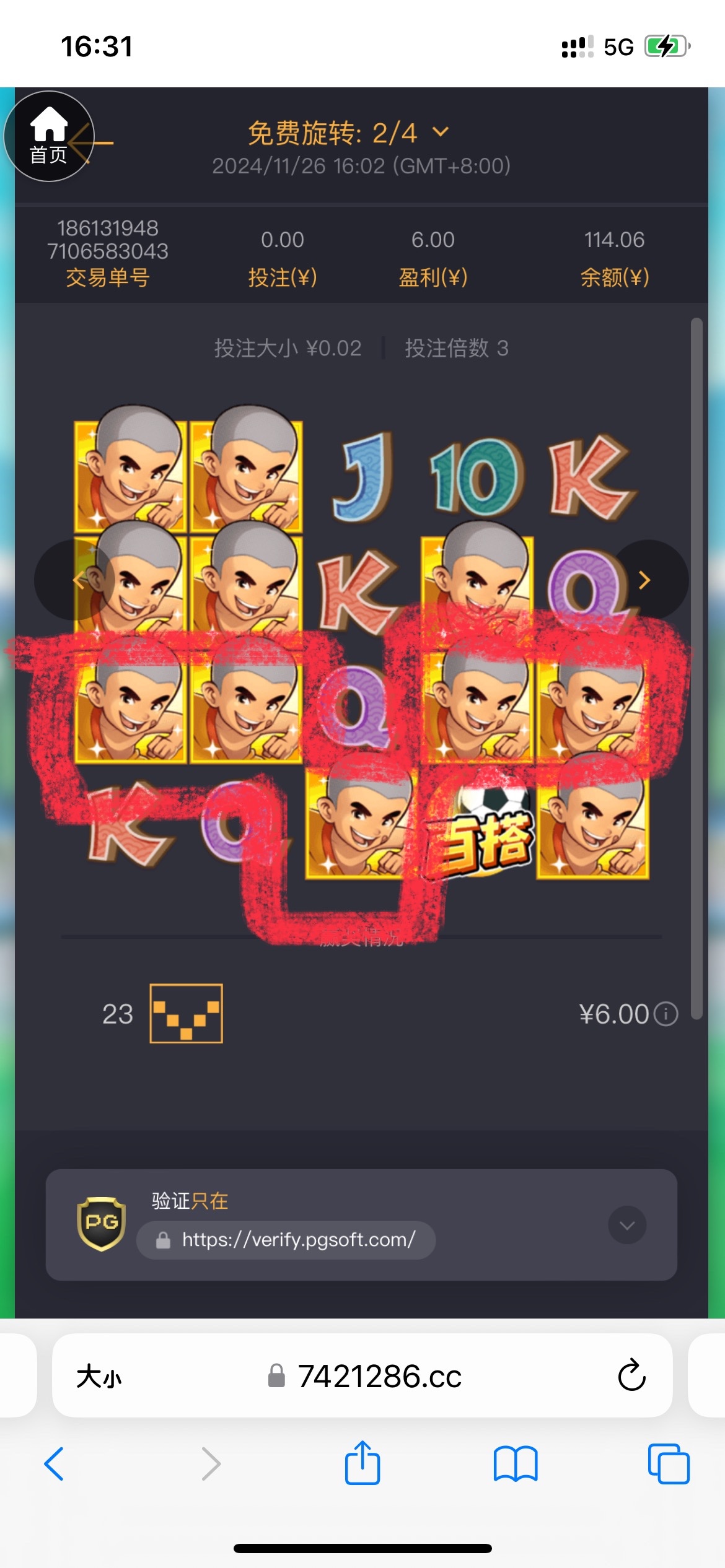Tap the 首页 home floating button
Screen dimensions: 725x1568
point(49,136)
